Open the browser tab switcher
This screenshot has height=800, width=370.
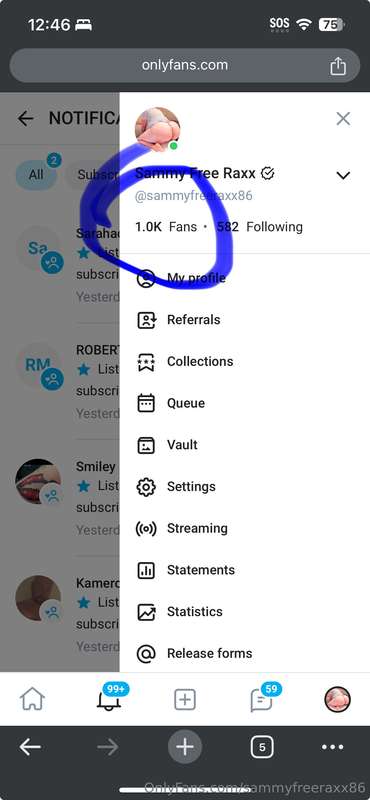coord(262,747)
